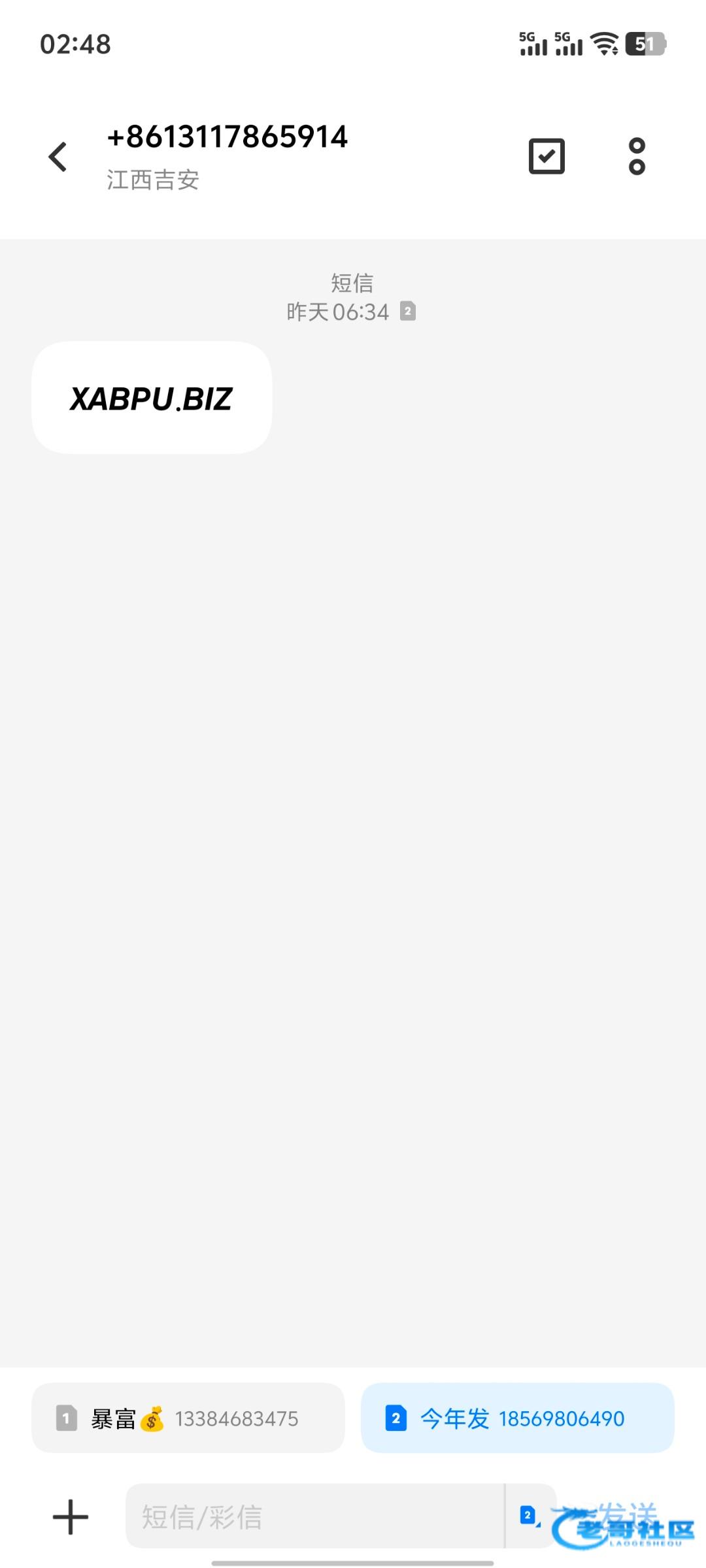Focus the 短信/彩信 text input field

(314, 1516)
